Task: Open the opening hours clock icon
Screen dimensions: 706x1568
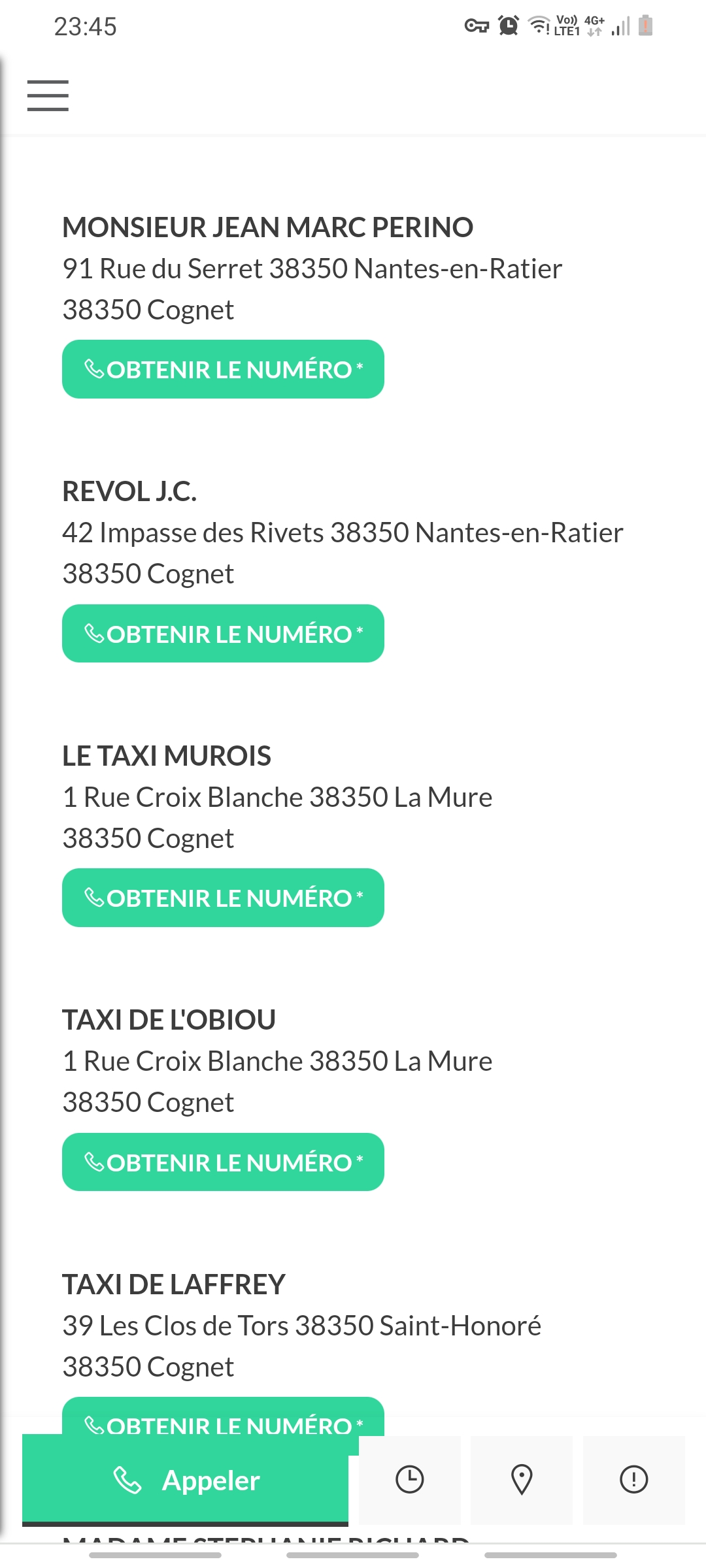Action: [410, 1480]
